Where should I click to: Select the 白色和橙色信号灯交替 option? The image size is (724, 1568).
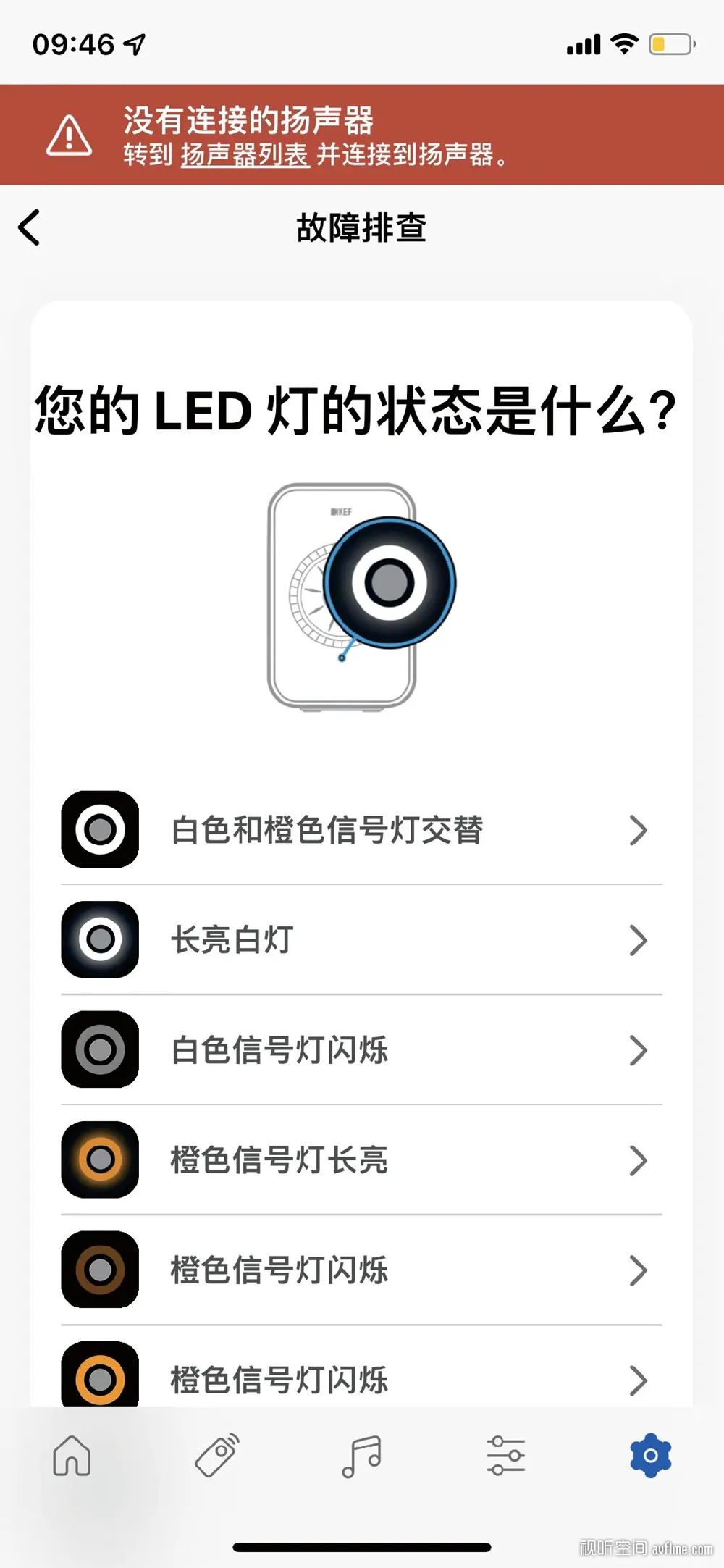coord(326,831)
